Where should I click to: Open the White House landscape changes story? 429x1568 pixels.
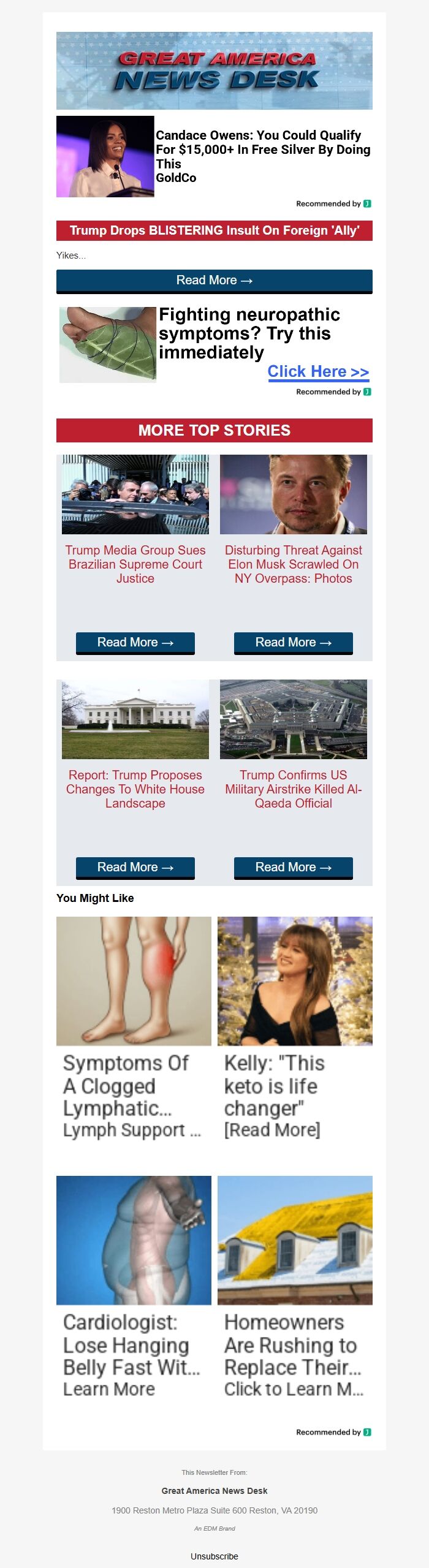tap(135, 789)
